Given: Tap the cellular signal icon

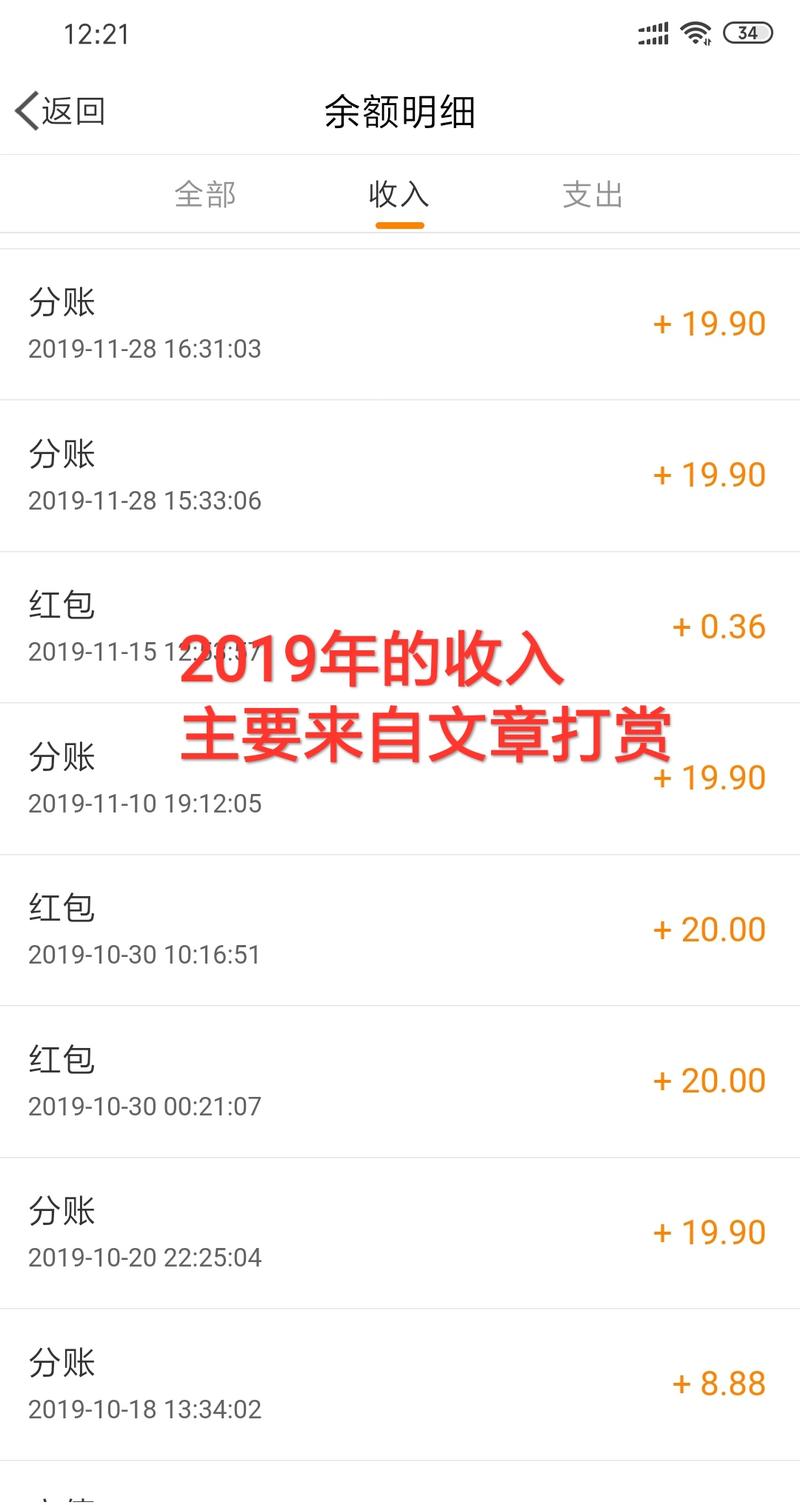Looking at the screenshot, I should pyautogui.click(x=651, y=33).
